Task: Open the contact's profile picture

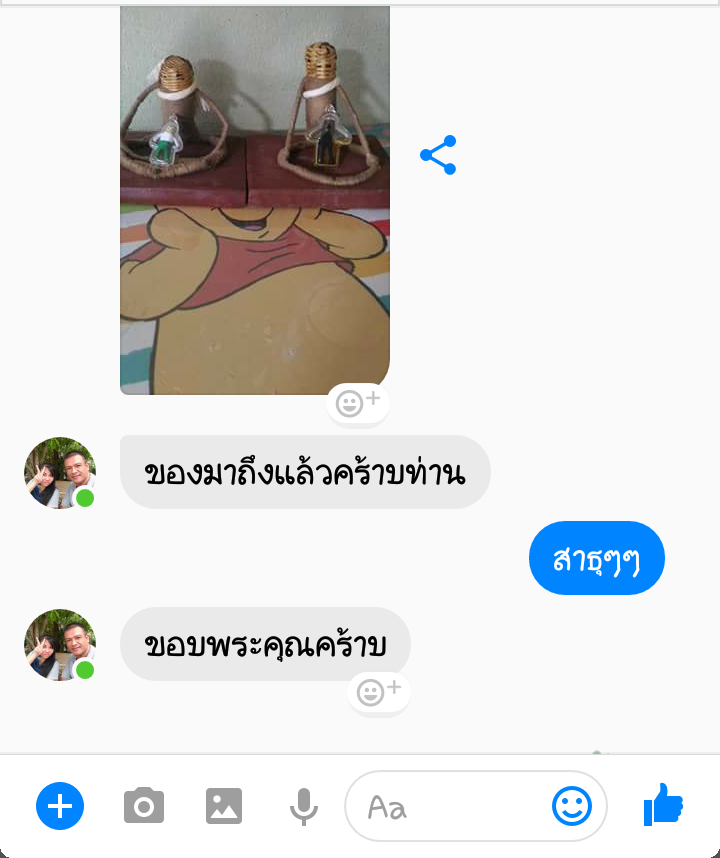Action: point(60,472)
